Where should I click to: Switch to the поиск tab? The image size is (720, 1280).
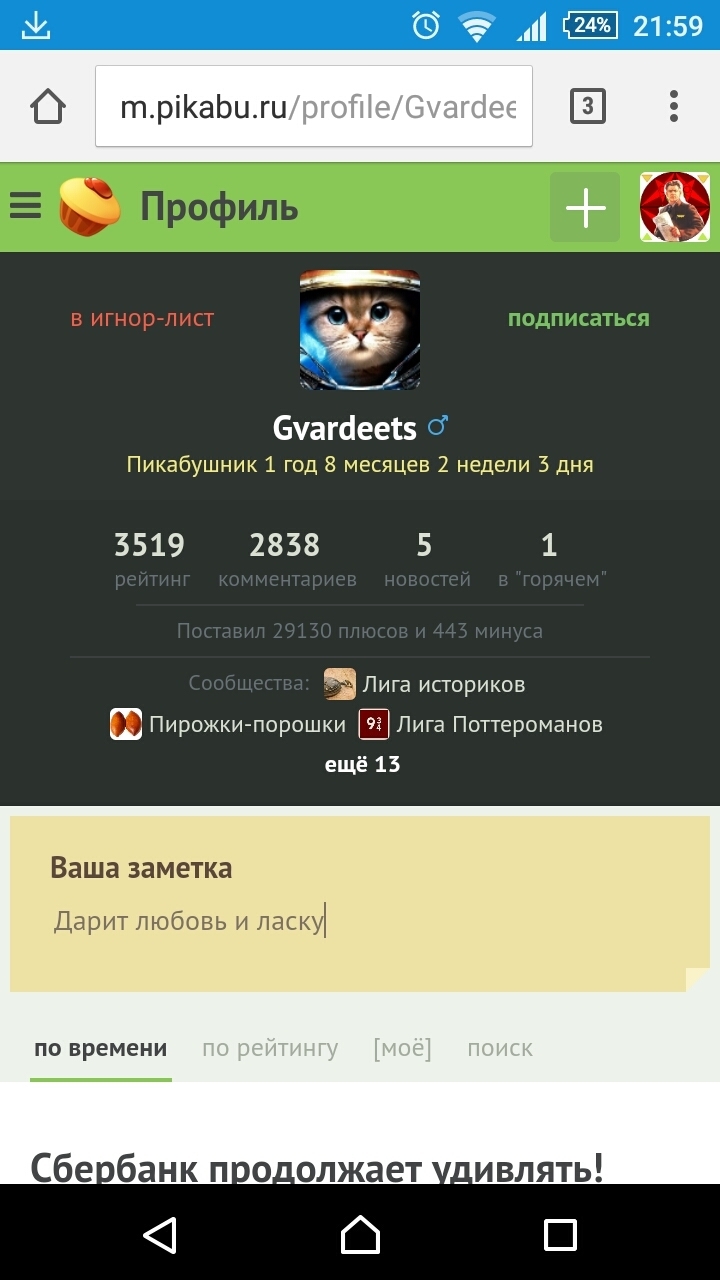coord(500,1048)
